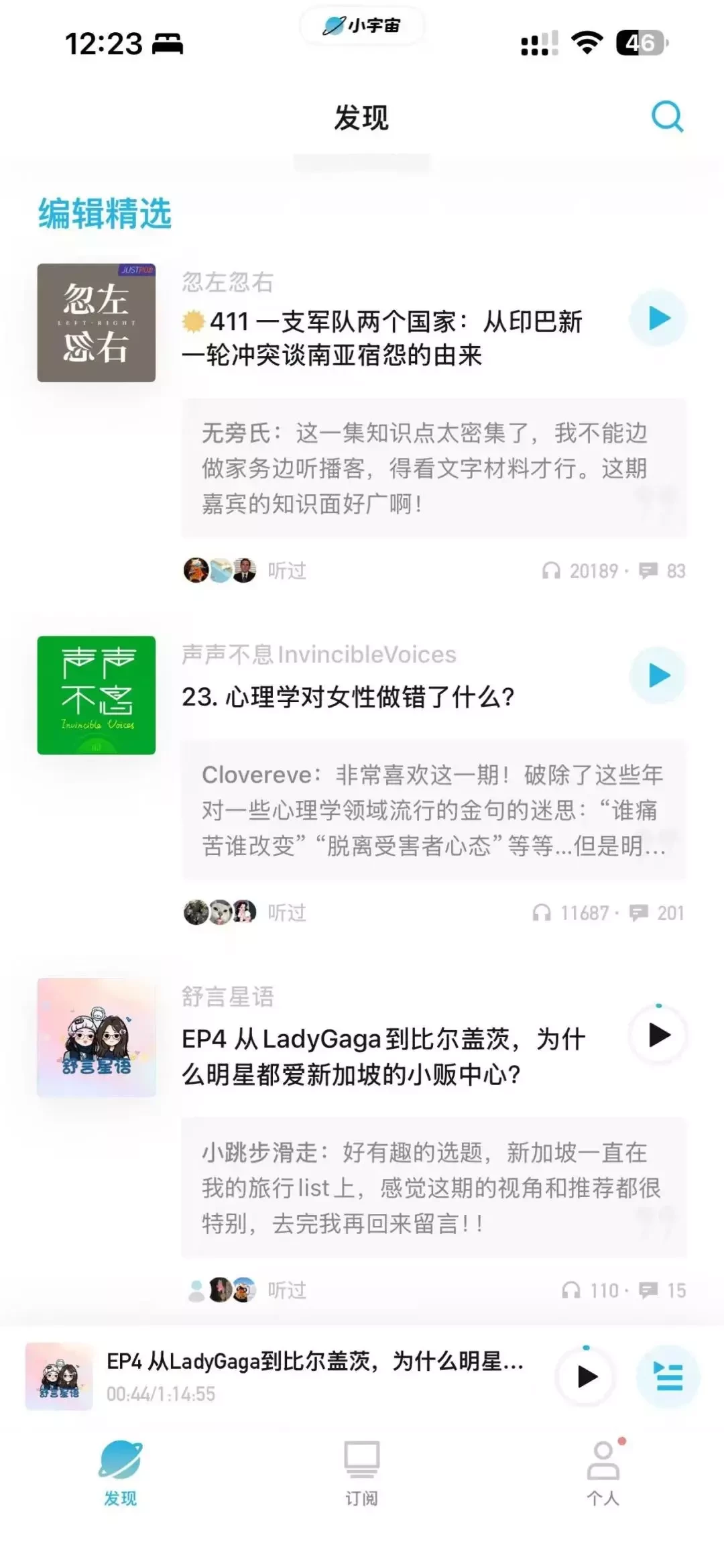Read 无旁氏's highlighted comment
Viewport: 724px width, 1568px height.
434,467
